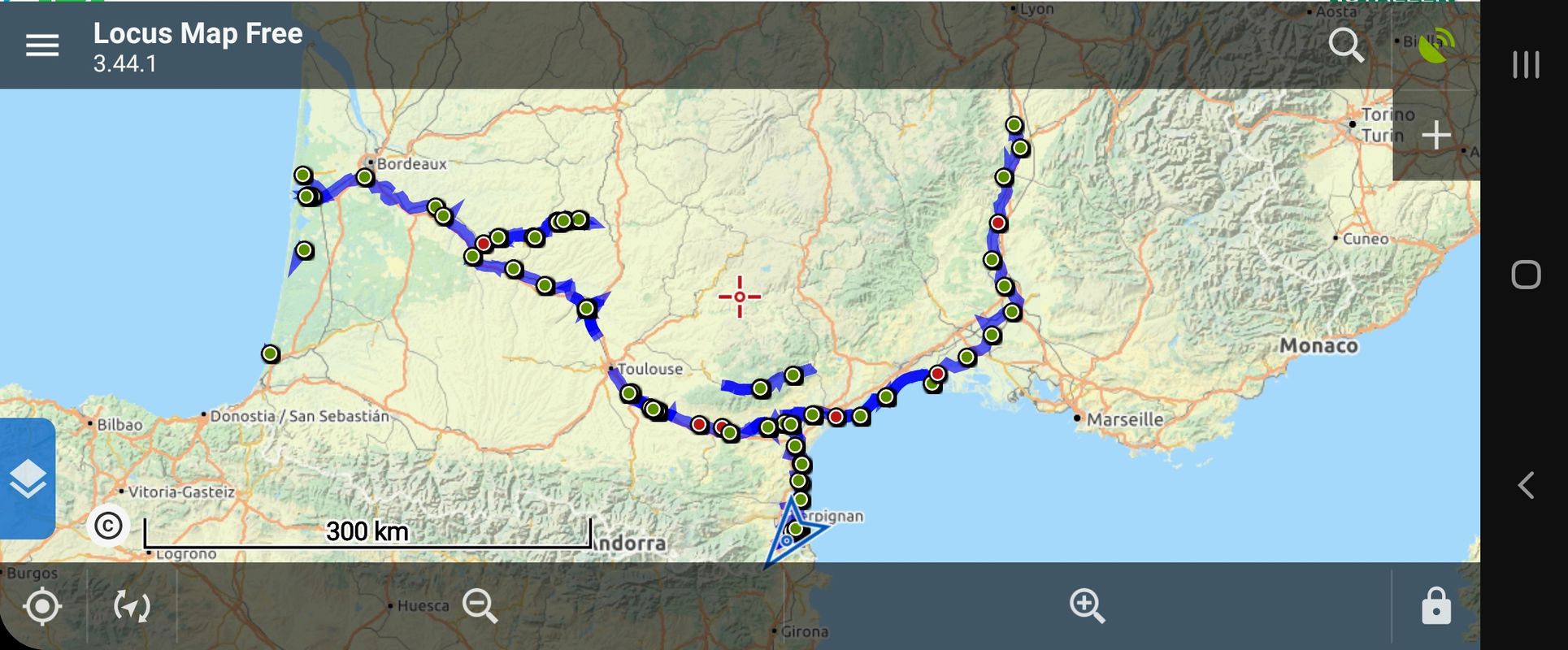Center map on my GPS location

pos(42,606)
